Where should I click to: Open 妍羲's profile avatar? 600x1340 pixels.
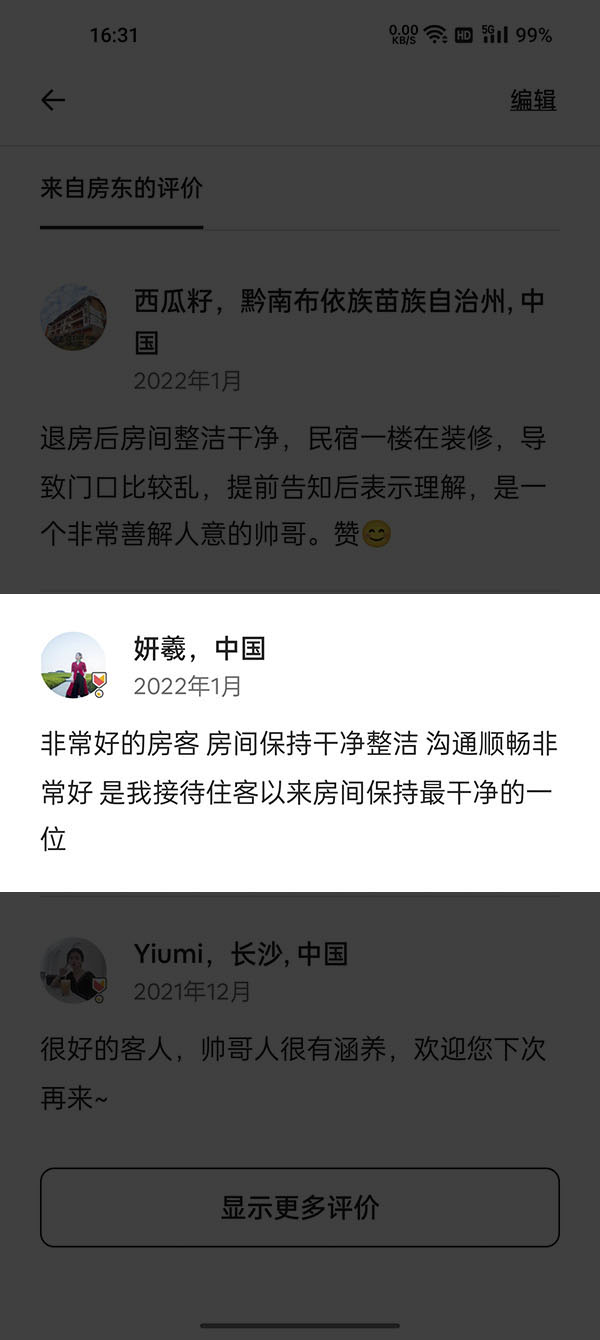click(x=73, y=664)
